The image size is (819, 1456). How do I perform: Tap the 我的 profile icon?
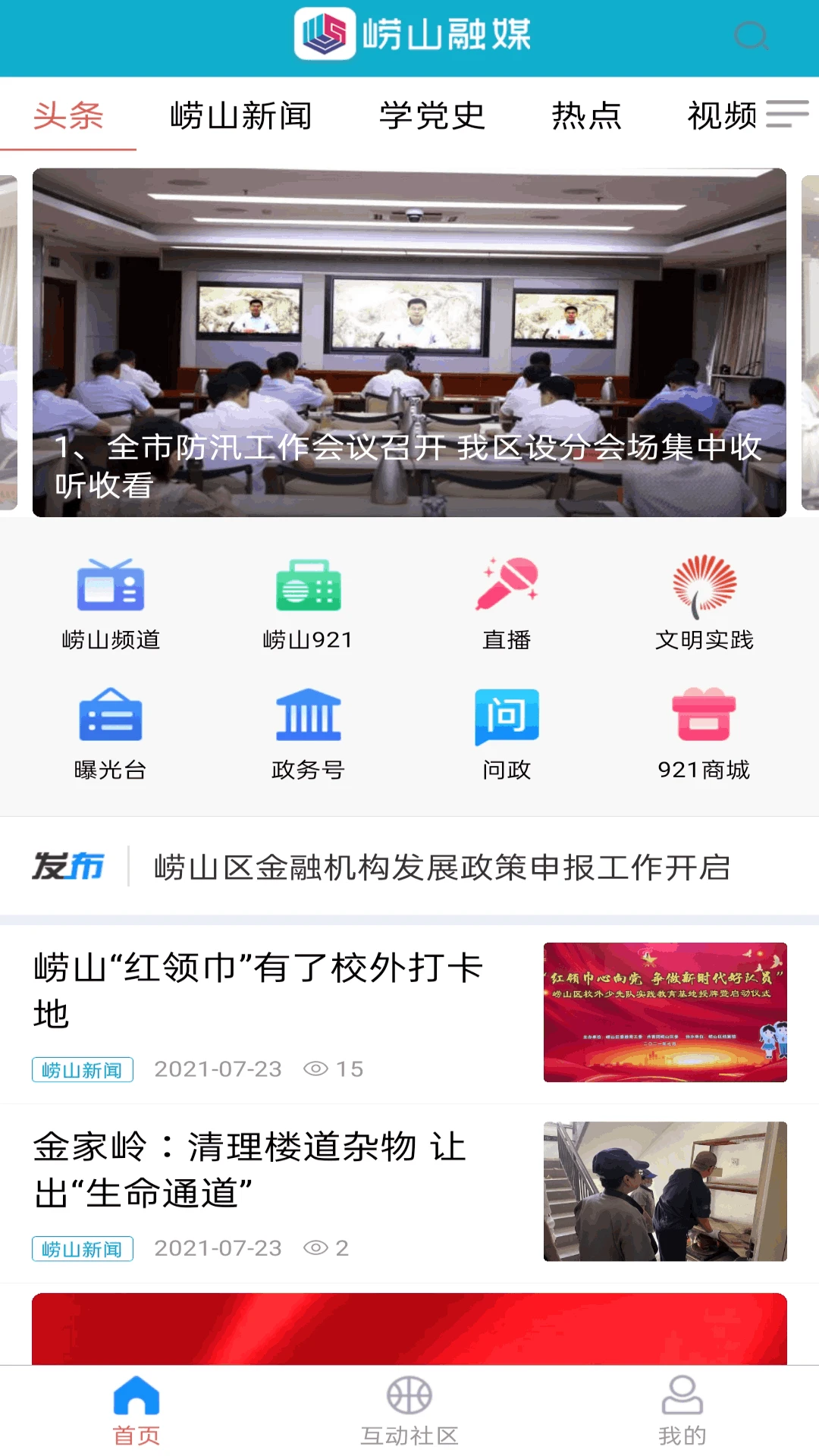click(682, 1407)
